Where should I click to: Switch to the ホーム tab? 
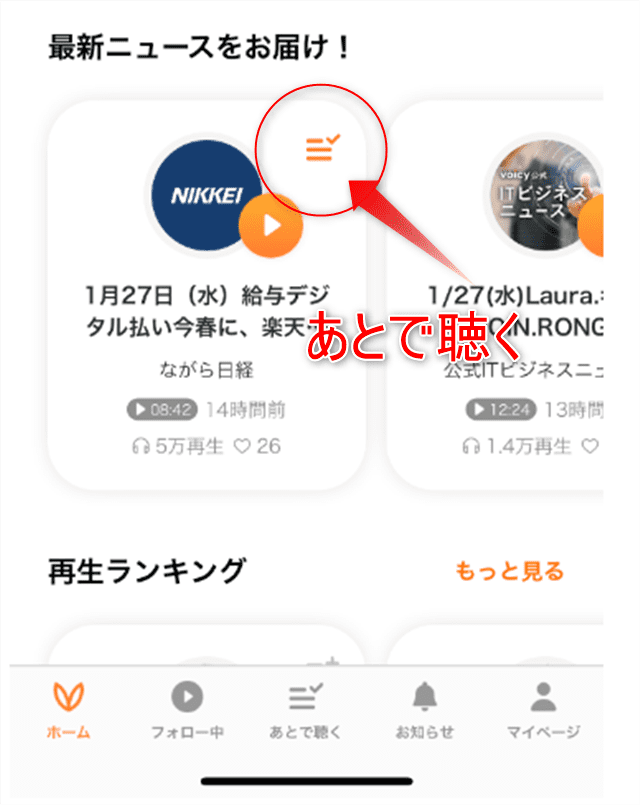pos(68,709)
